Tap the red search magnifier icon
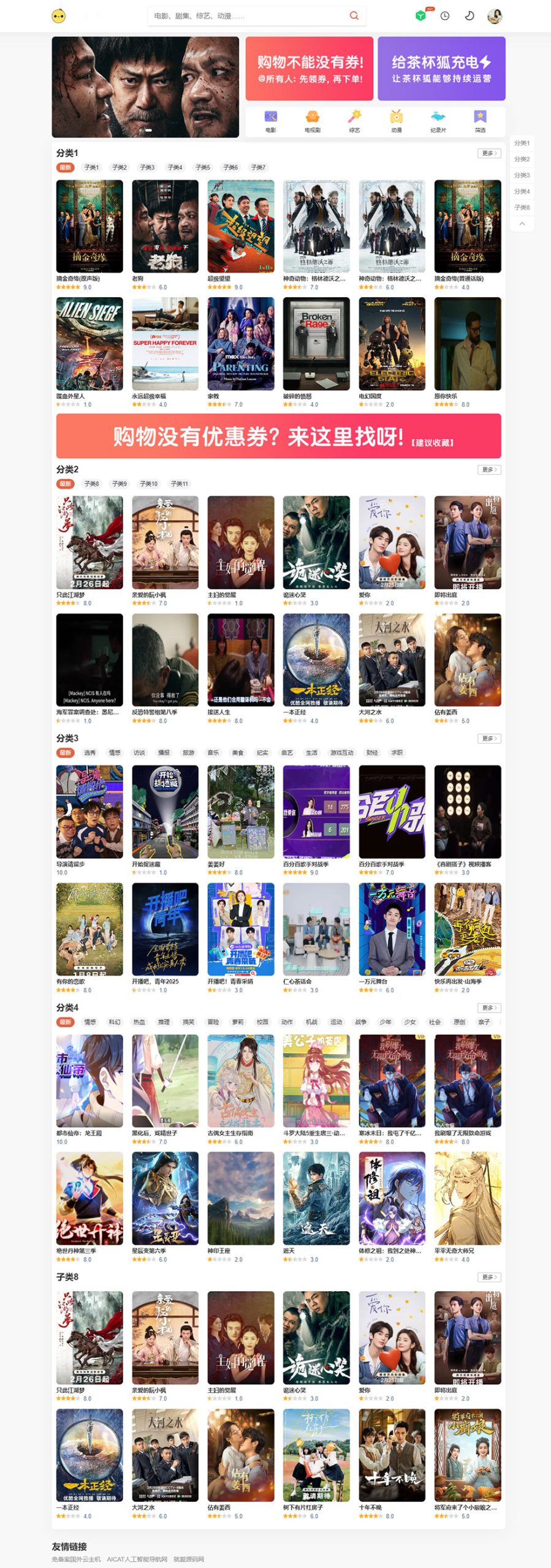This screenshot has width=551, height=1568. [354, 16]
